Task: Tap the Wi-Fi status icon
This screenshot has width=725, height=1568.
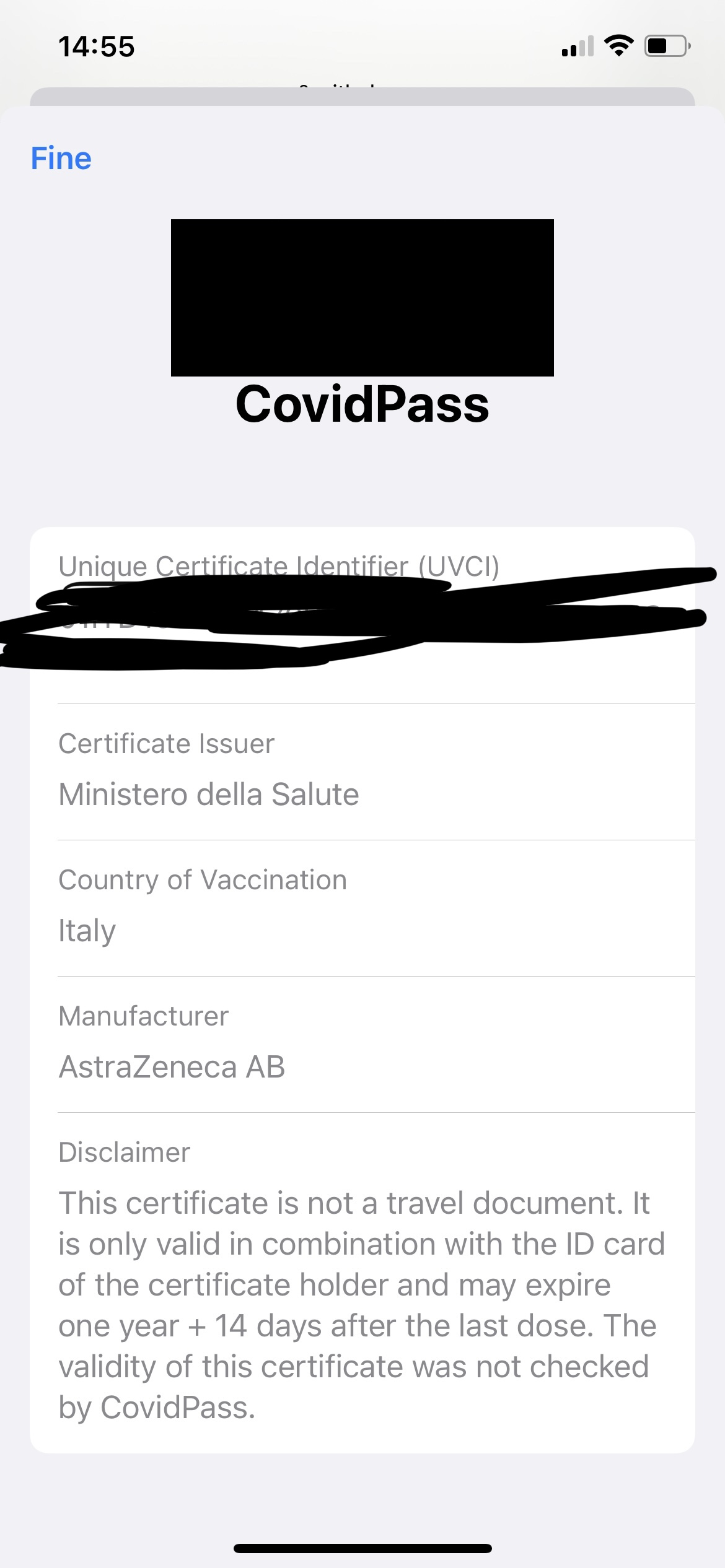Action: click(x=618, y=45)
